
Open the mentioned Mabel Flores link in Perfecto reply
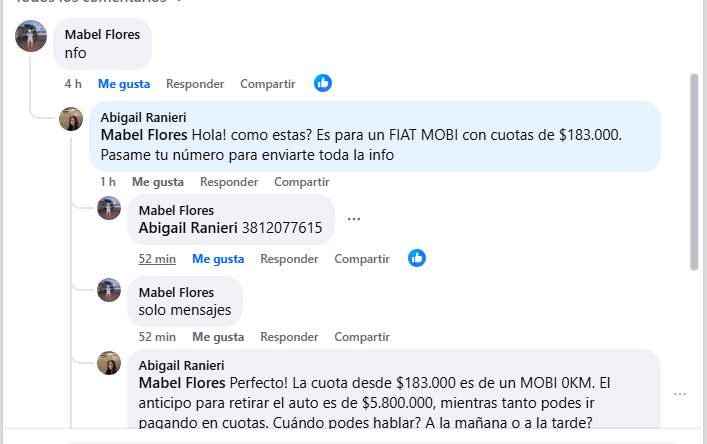pos(181,382)
